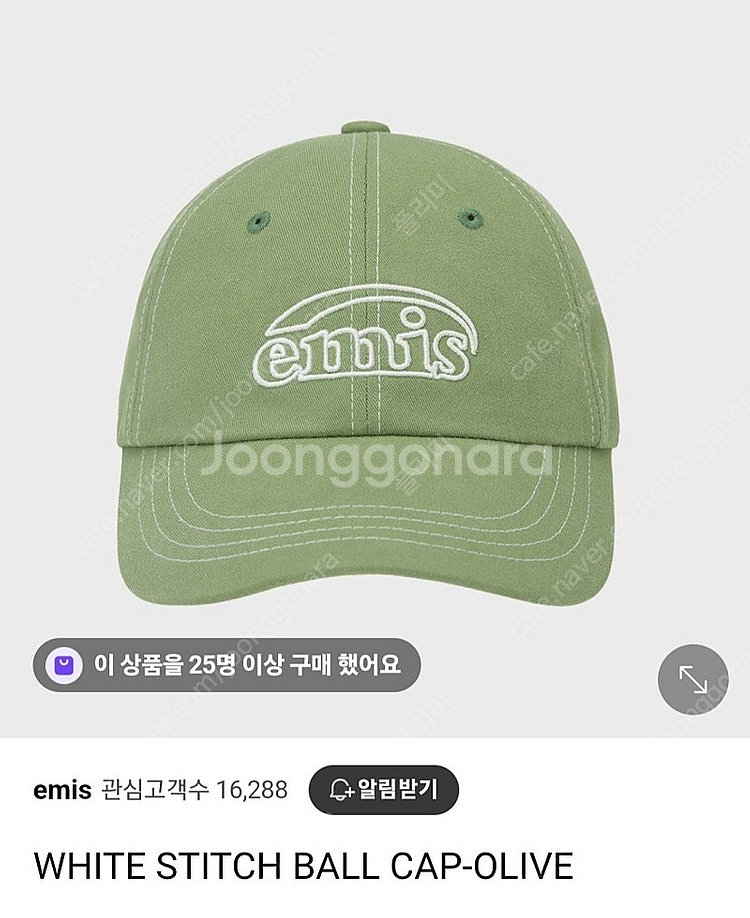
Task: Expand the cap image to full screen
Action: [x=693, y=679]
